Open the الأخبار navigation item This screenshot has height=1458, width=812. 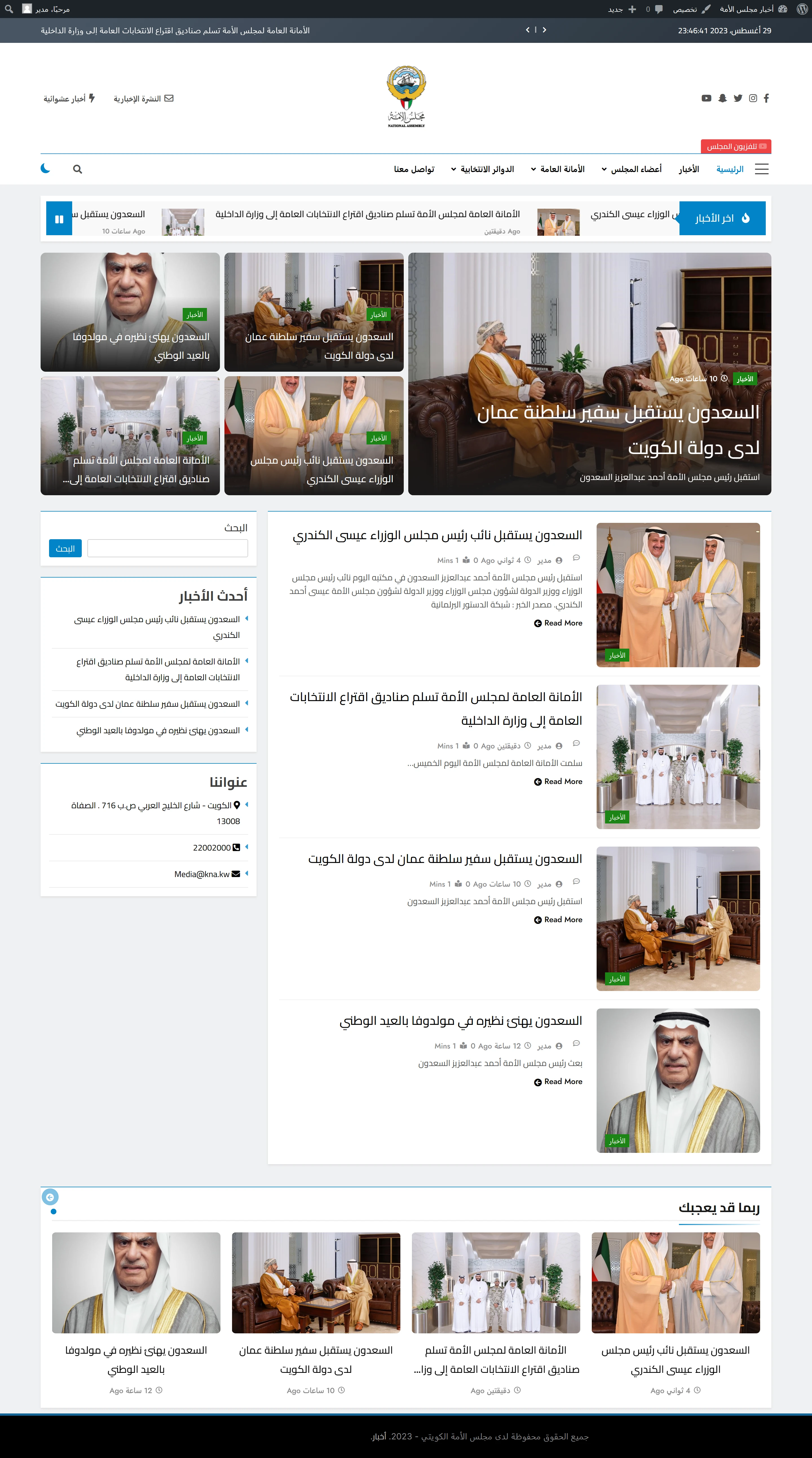689,169
